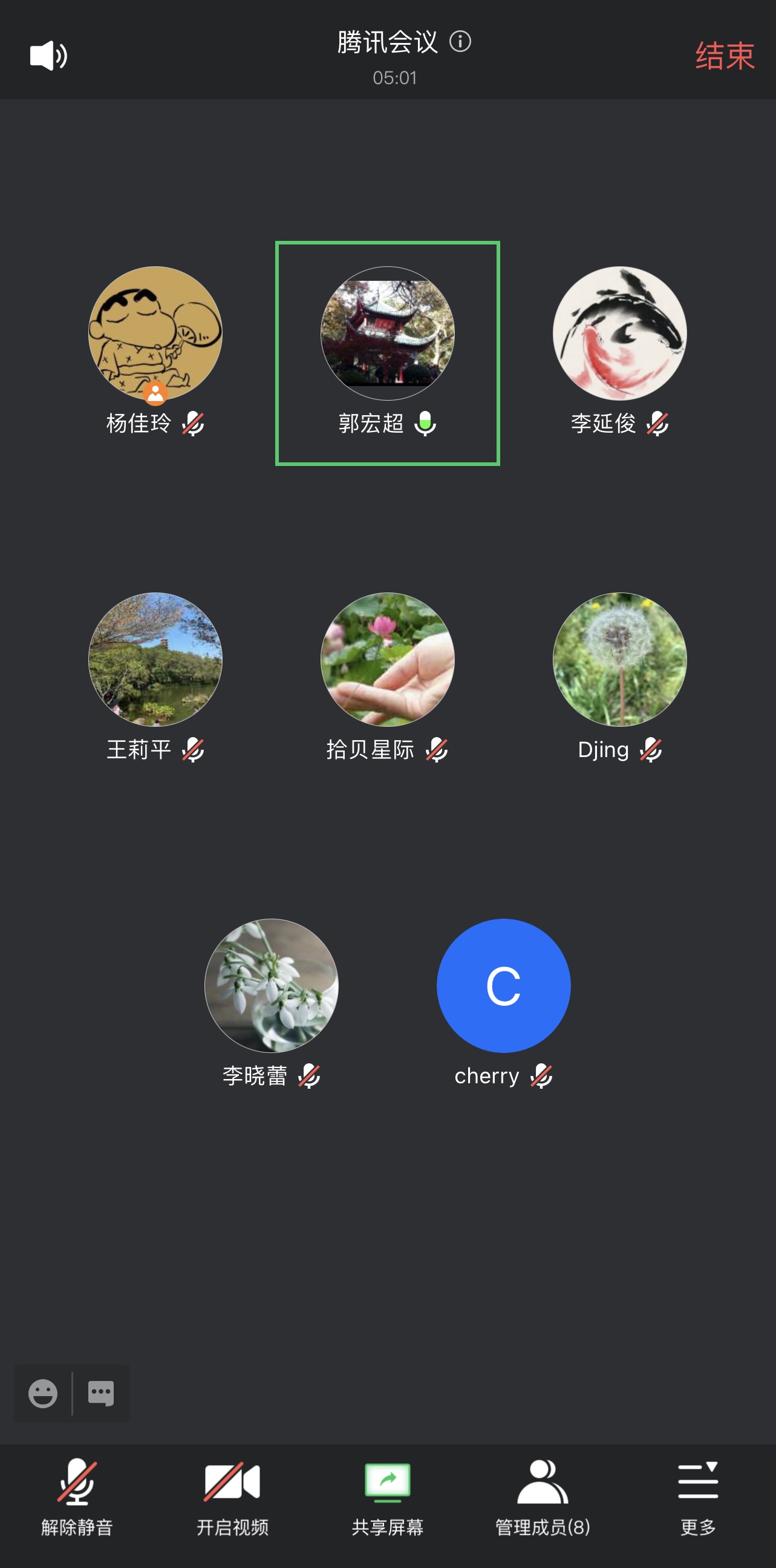
Task: Open participant 李延俊's tile
Action: (619, 333)
